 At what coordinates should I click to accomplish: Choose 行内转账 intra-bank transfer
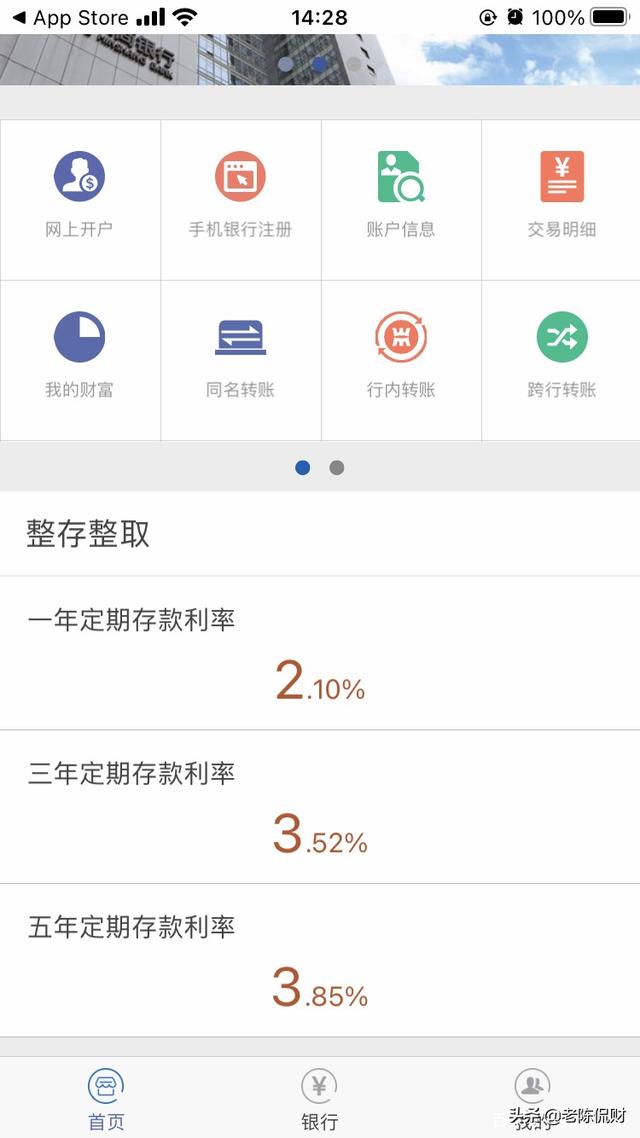401,361
